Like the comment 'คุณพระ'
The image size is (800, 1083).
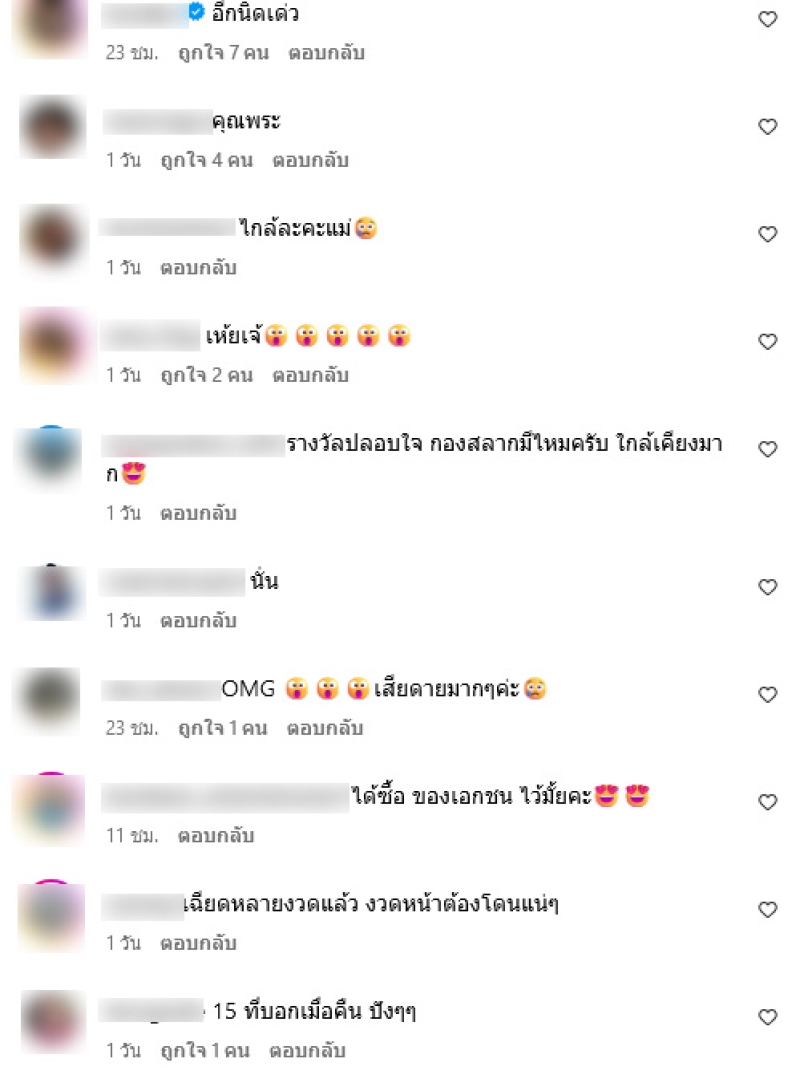click(x=767, y=127)
